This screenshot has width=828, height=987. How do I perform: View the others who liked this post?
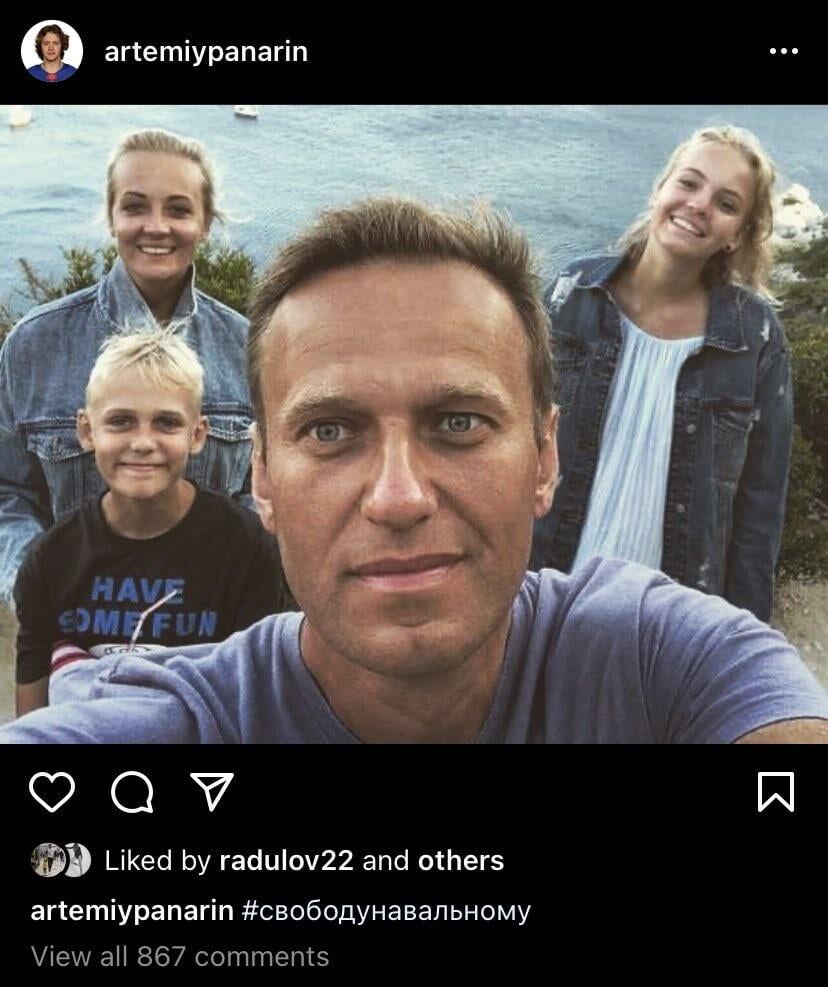460,861
